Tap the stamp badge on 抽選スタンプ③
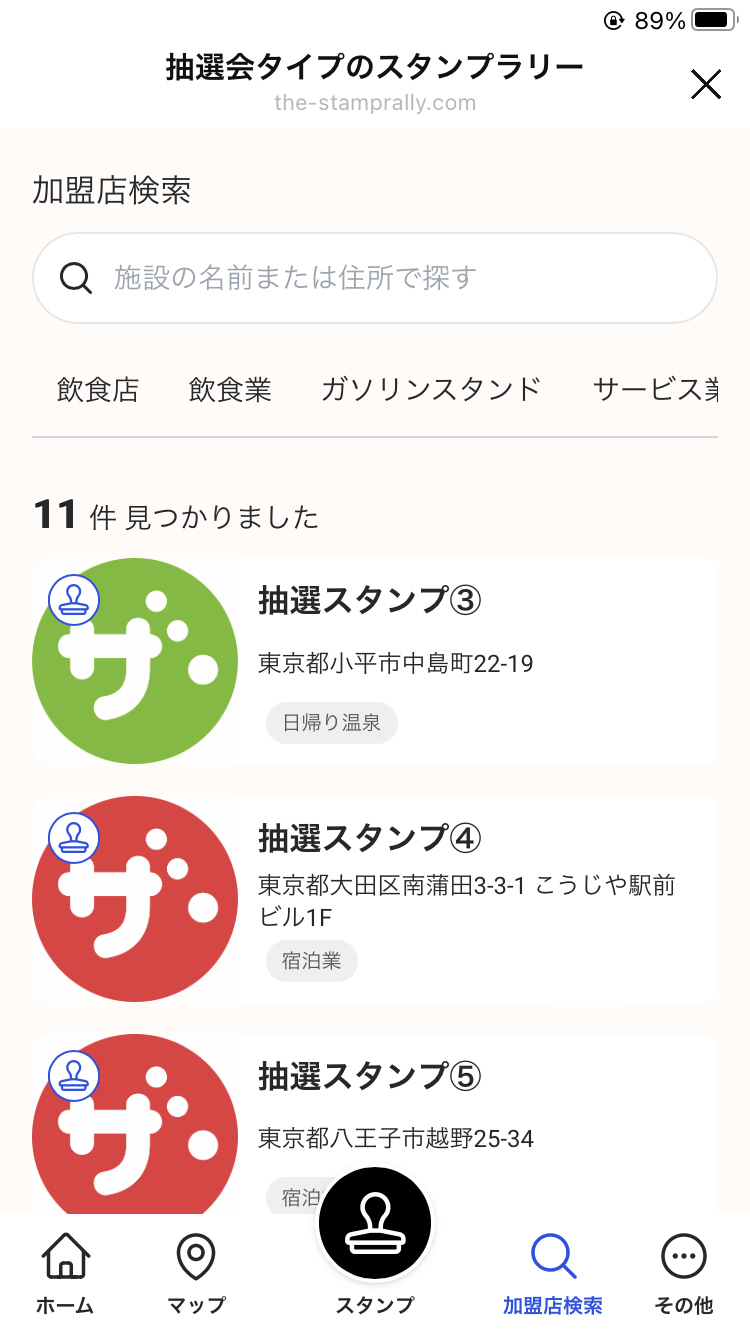 coord(73,600)
